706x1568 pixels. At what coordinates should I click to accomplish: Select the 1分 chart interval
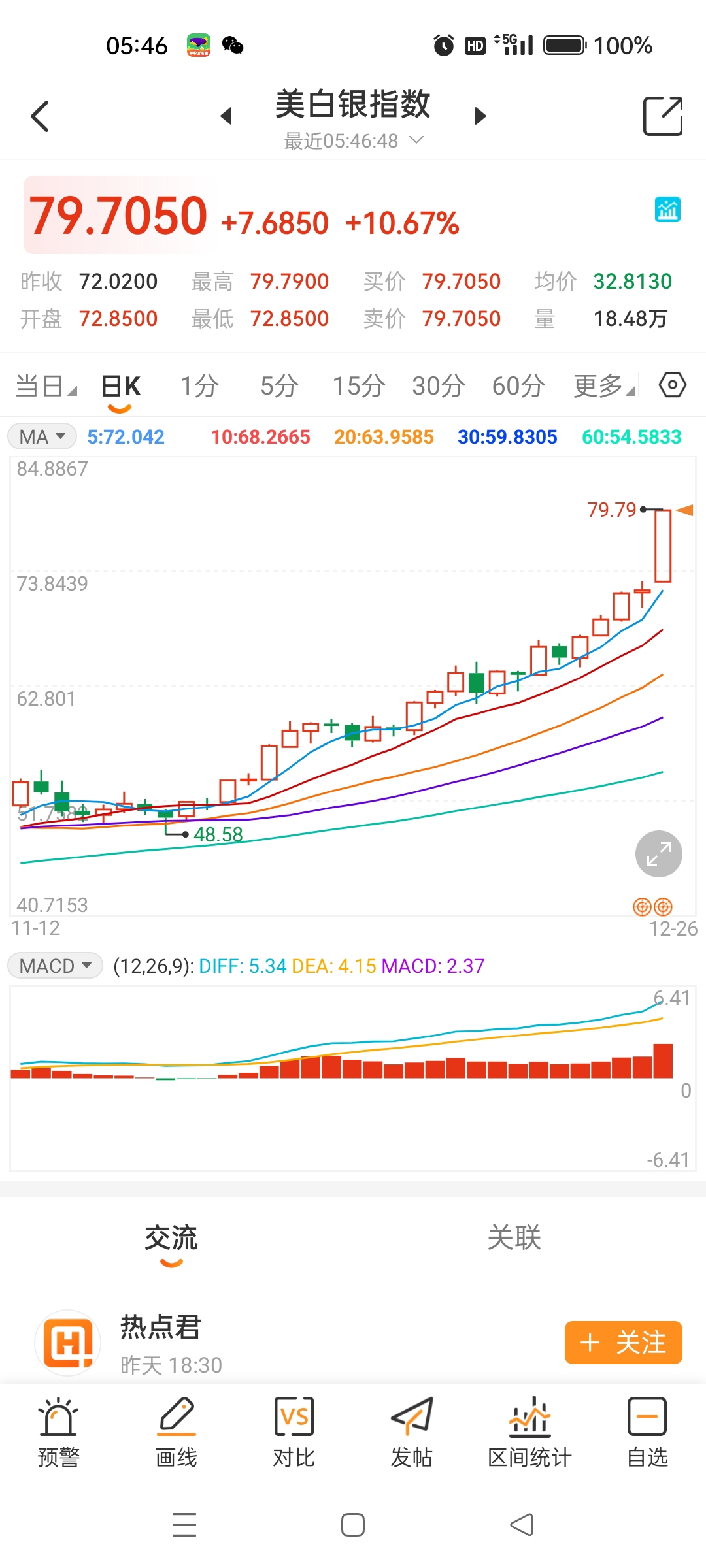click(199, 386)
